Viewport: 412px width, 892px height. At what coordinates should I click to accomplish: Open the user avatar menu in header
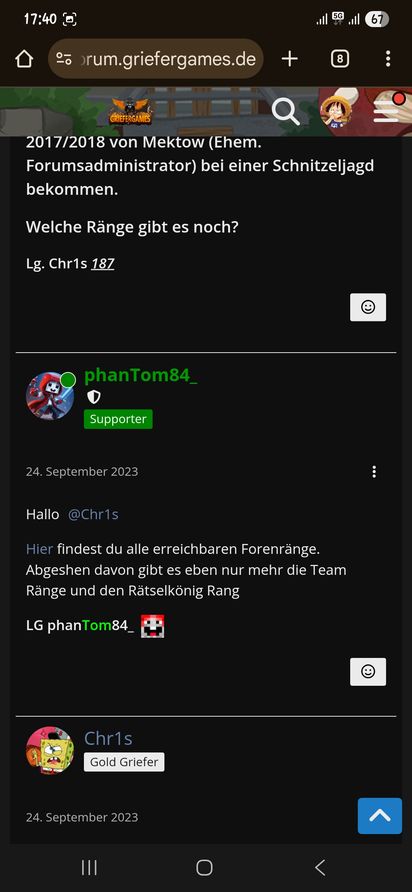point(336,112)
